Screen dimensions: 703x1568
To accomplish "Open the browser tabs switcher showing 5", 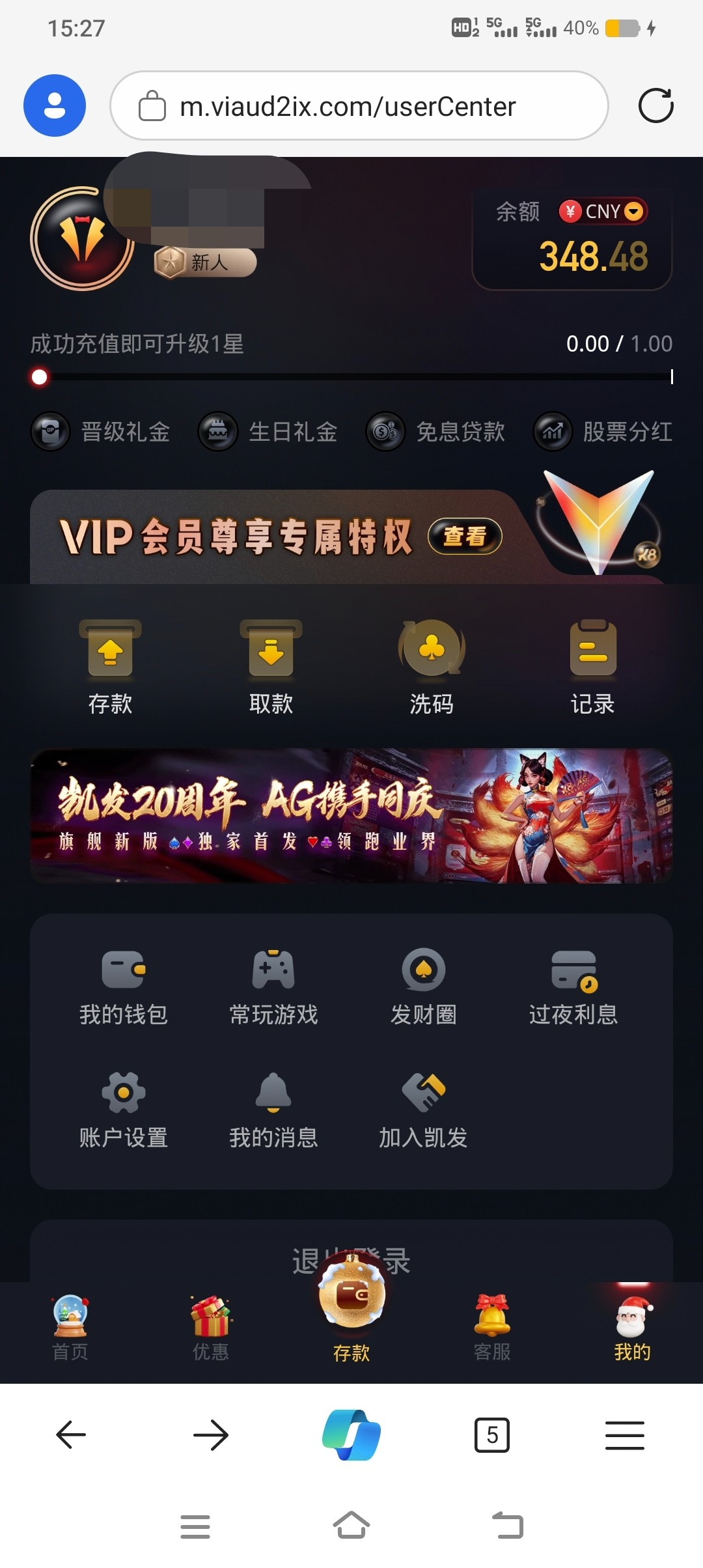I will [492, 1435].
